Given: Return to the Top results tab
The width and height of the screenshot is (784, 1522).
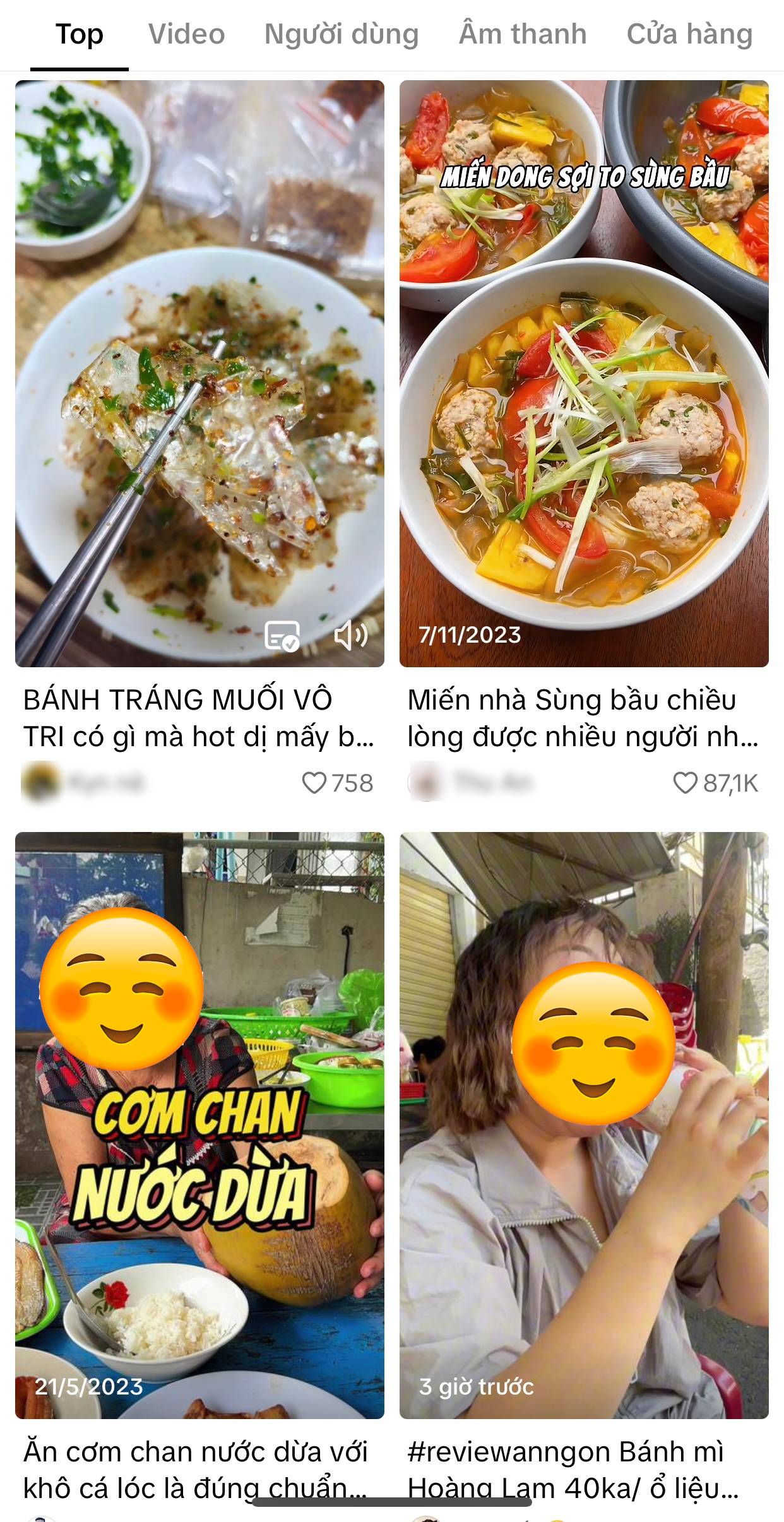Looking at the screenshot, I should [x=79, y=34].
